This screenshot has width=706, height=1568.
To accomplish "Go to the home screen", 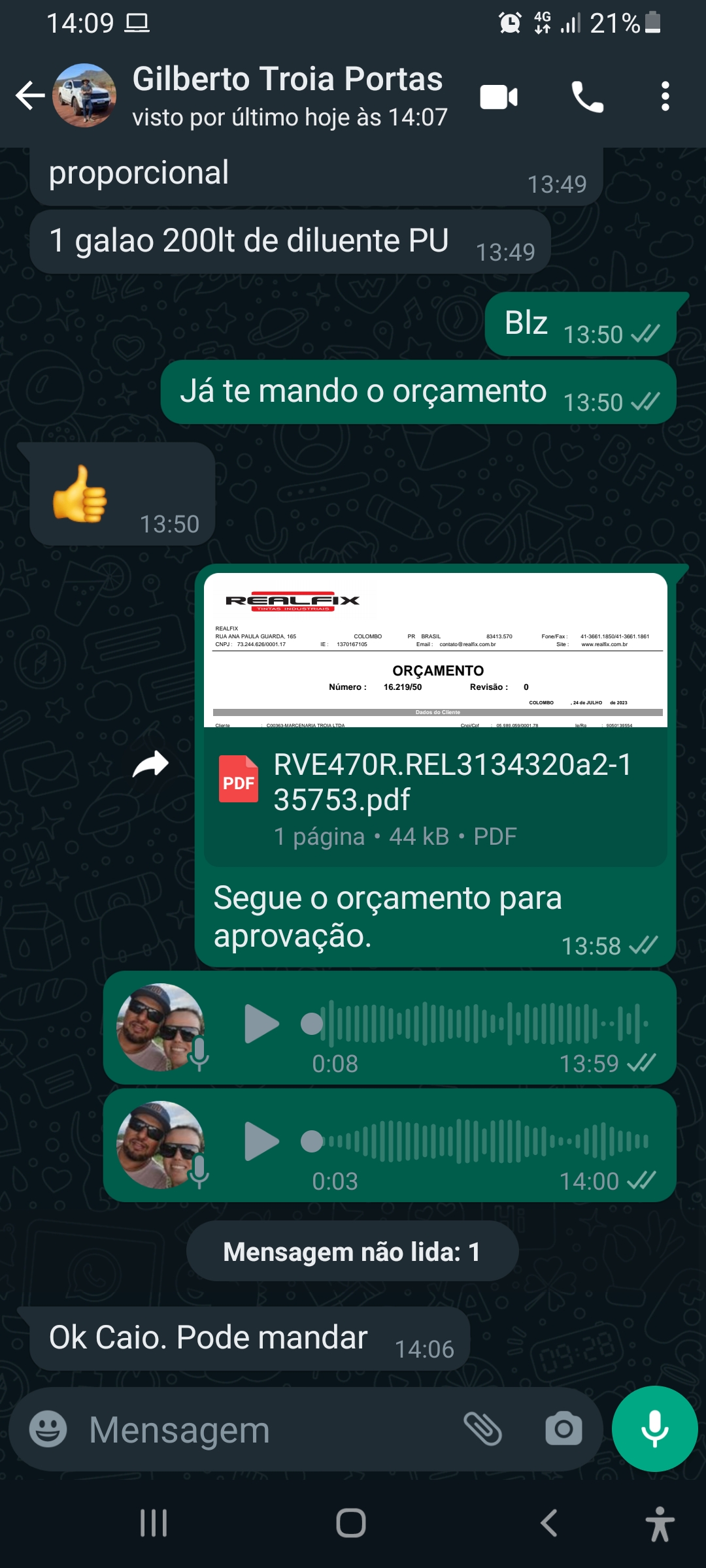I will (351, 1523).
